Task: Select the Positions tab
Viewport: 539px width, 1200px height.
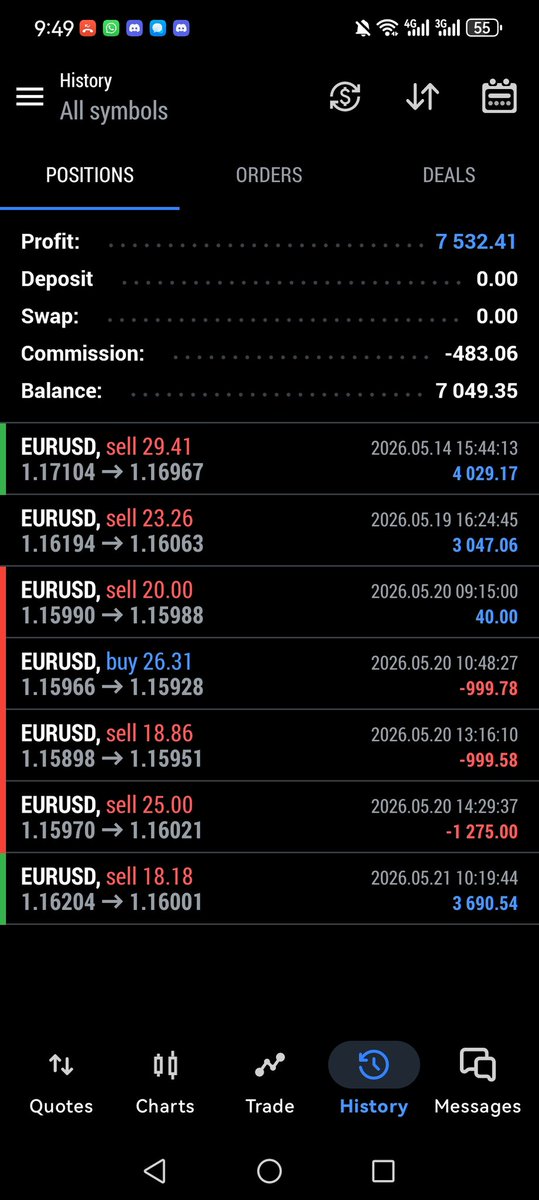Action: coord(90,175)
